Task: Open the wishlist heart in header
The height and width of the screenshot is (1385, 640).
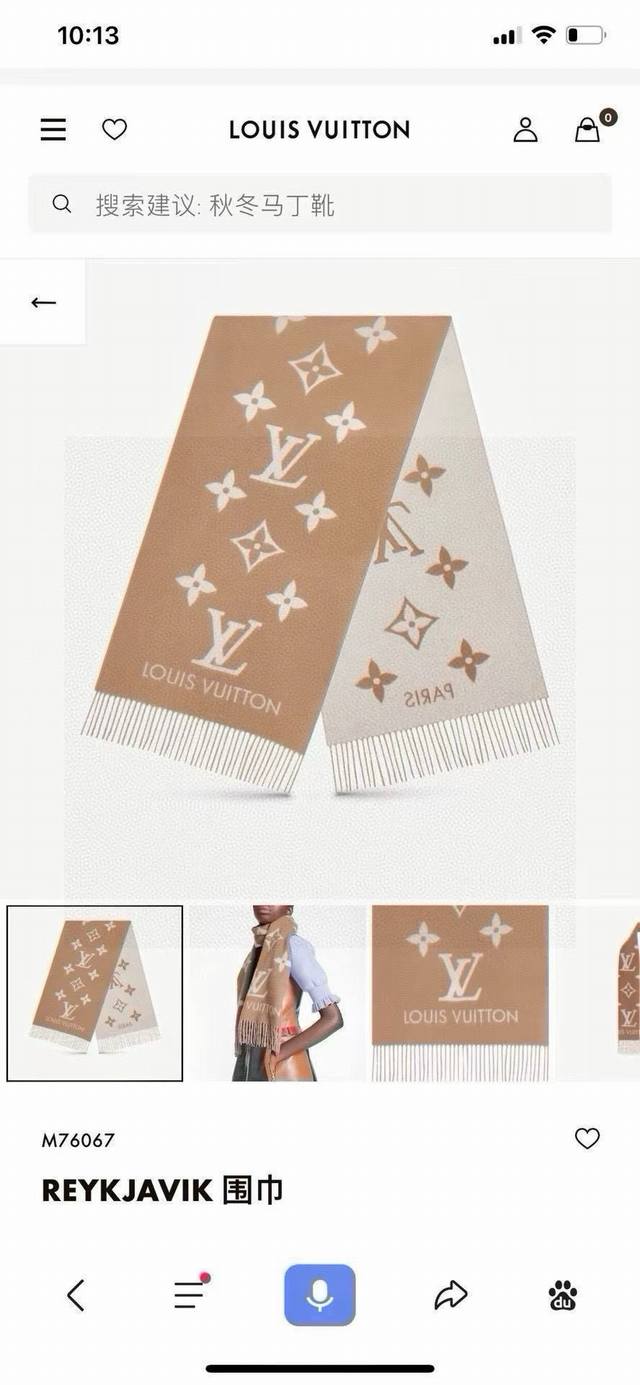Action: (115, 129)
